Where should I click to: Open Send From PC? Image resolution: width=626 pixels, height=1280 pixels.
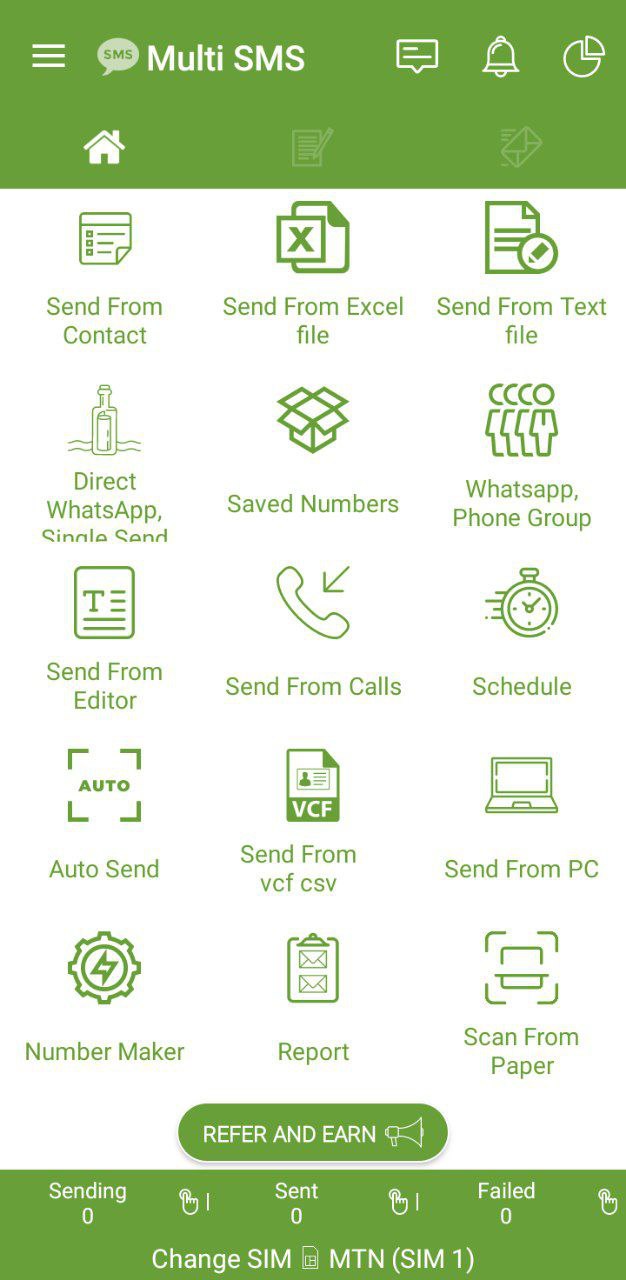coord(521,813)
